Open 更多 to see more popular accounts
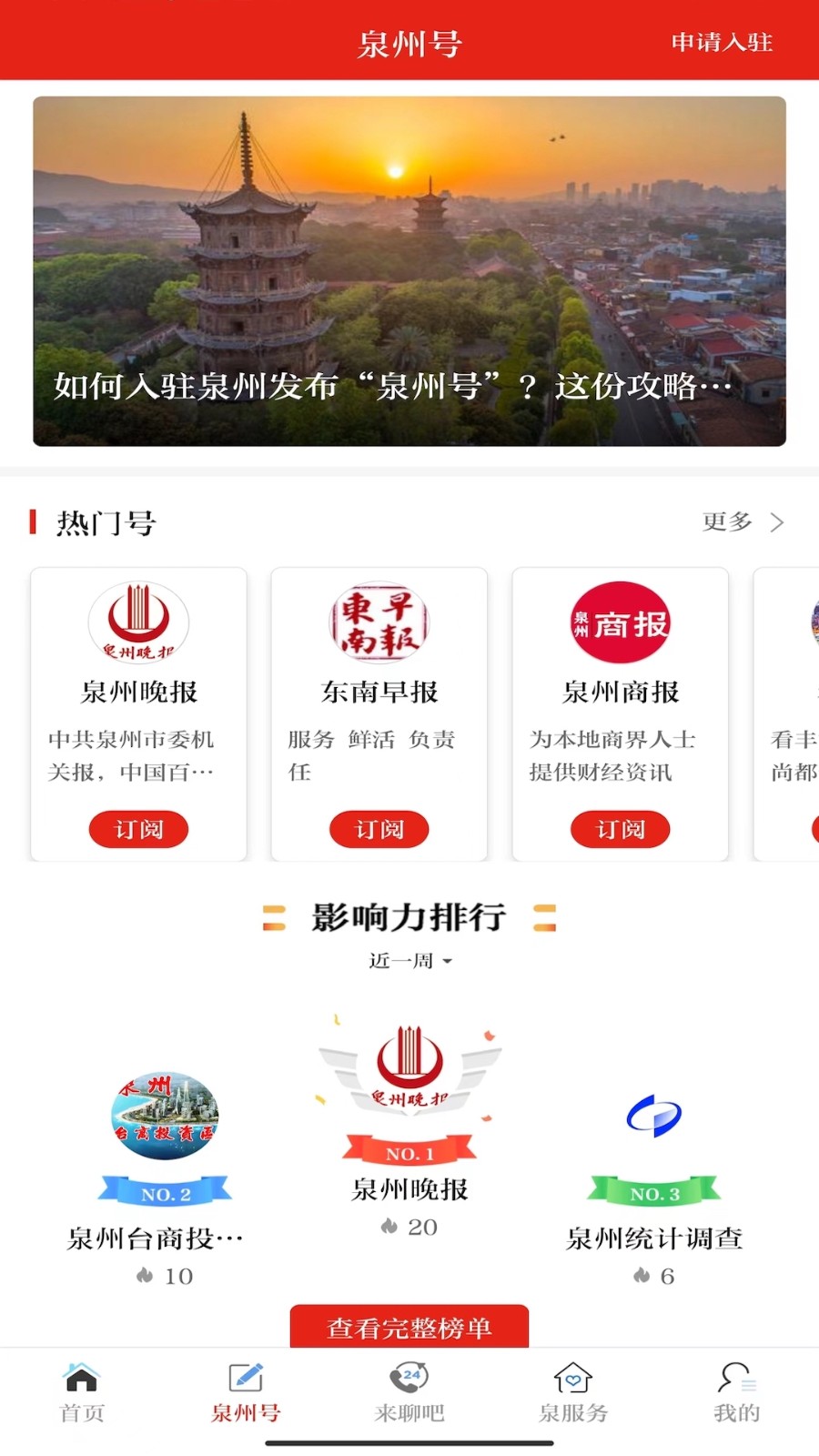Image resolution: width=819 pixels, height=1456 pixels. click(742, 522)
